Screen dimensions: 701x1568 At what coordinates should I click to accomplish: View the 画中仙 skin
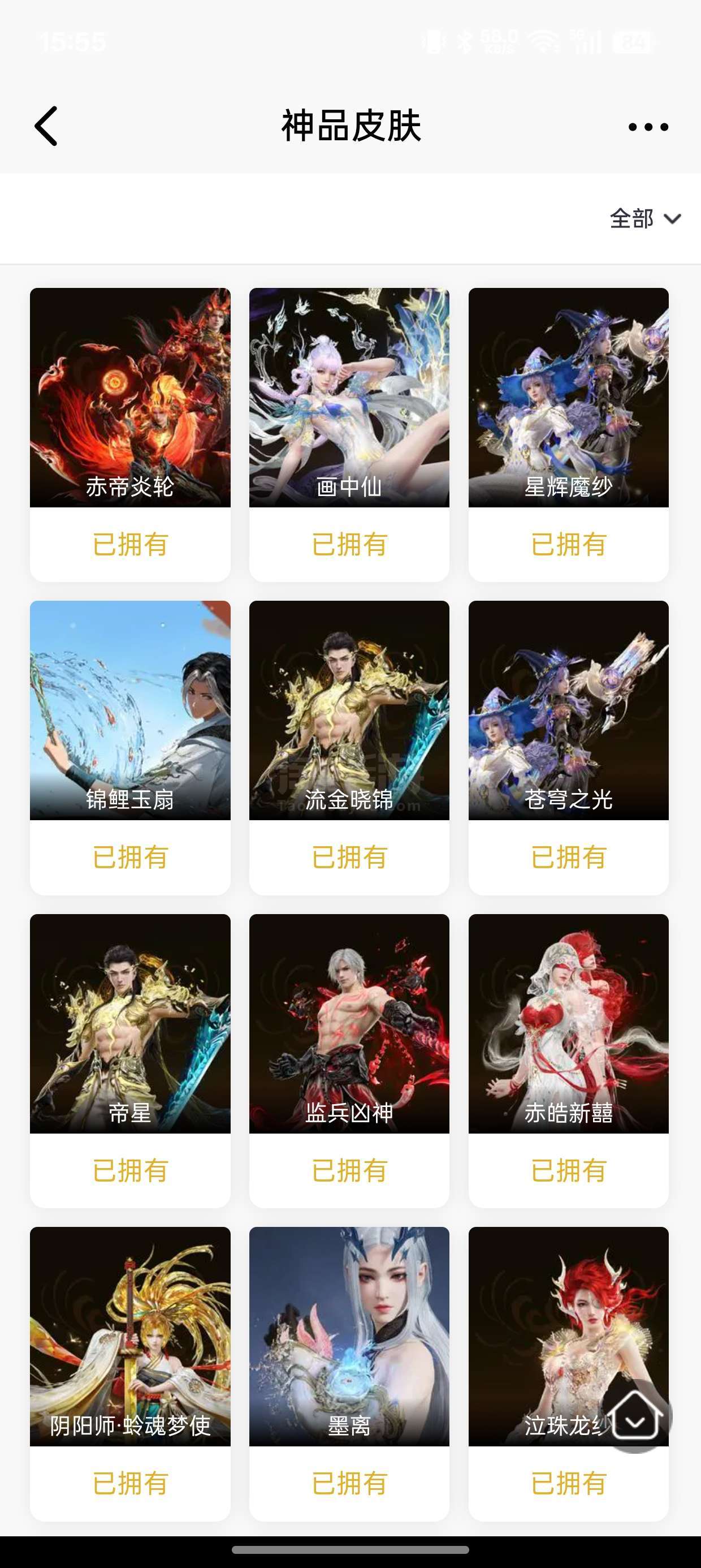(x=349, y=398)
